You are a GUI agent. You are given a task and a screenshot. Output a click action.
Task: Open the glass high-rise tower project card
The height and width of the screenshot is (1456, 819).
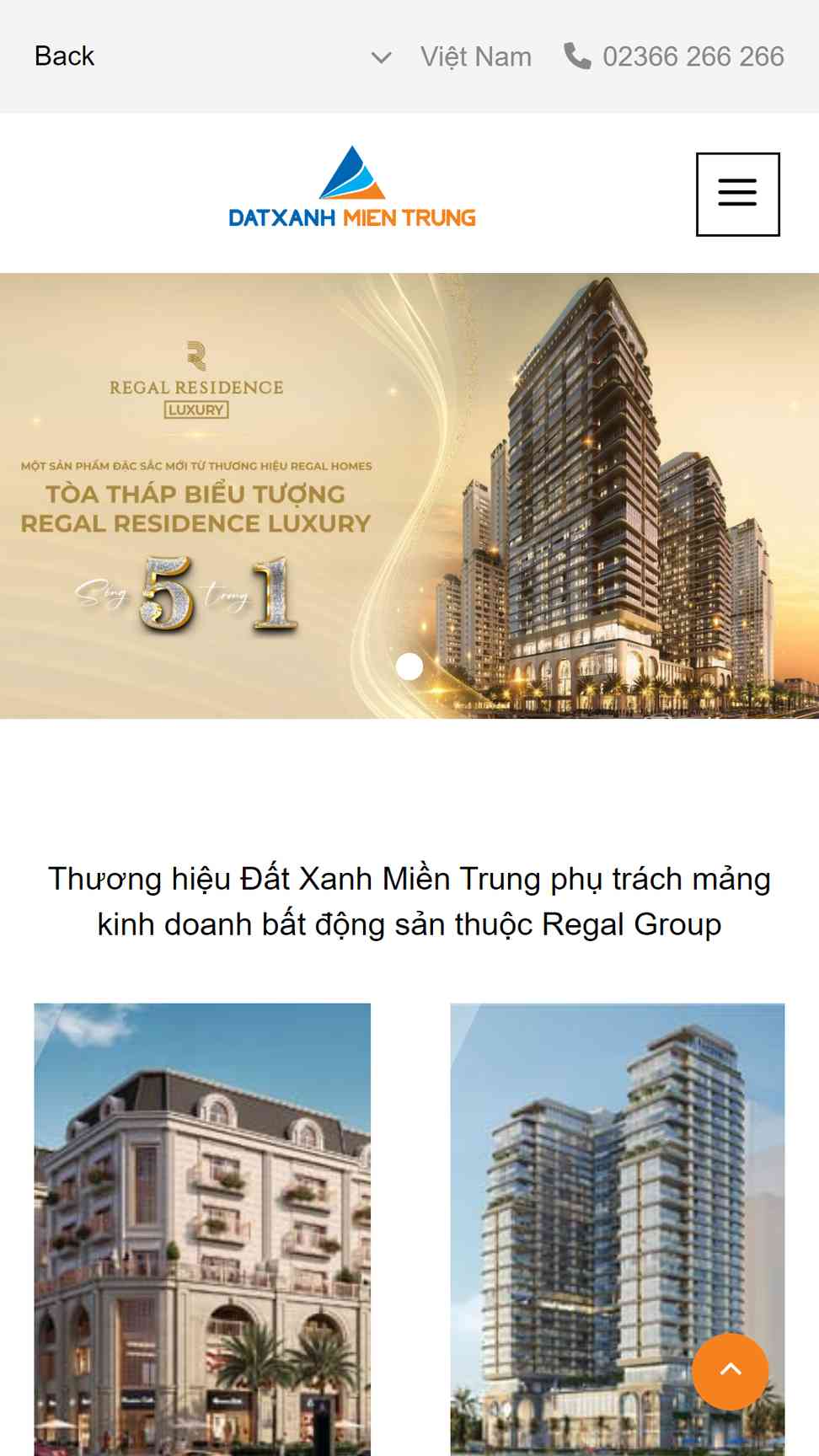pos(618,1229)
